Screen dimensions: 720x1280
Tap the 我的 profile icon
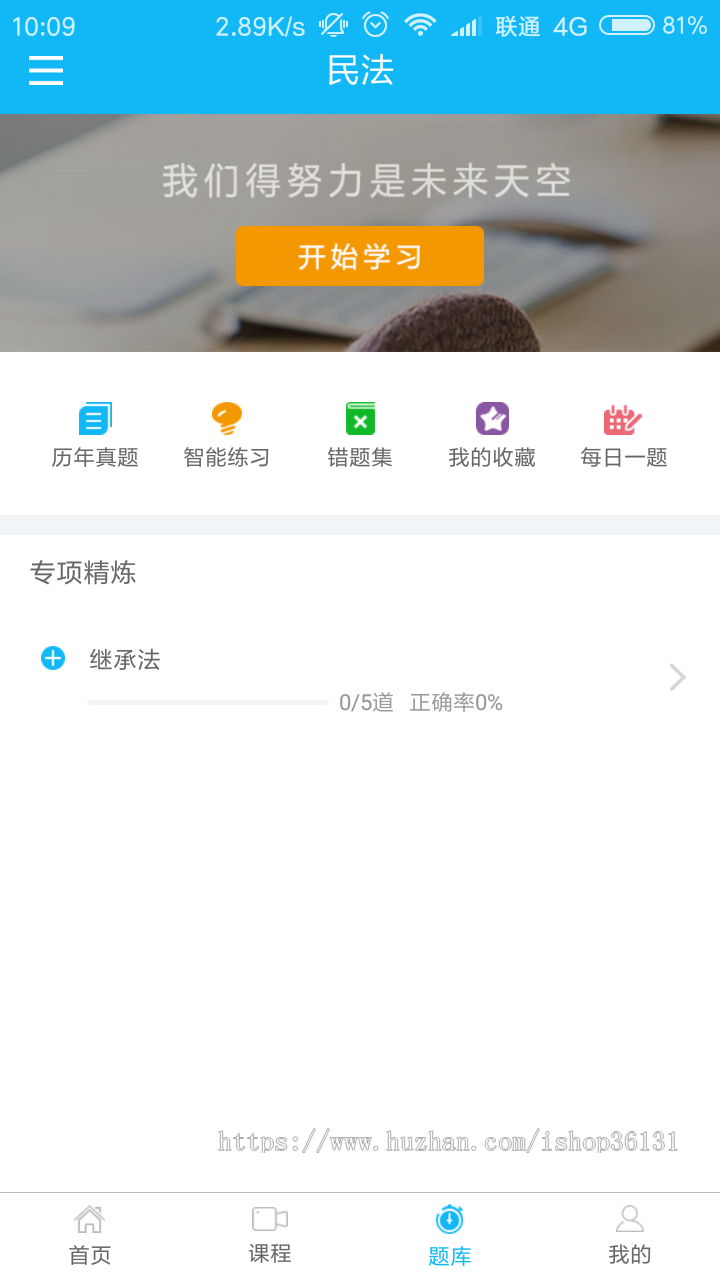(629, 1219)
